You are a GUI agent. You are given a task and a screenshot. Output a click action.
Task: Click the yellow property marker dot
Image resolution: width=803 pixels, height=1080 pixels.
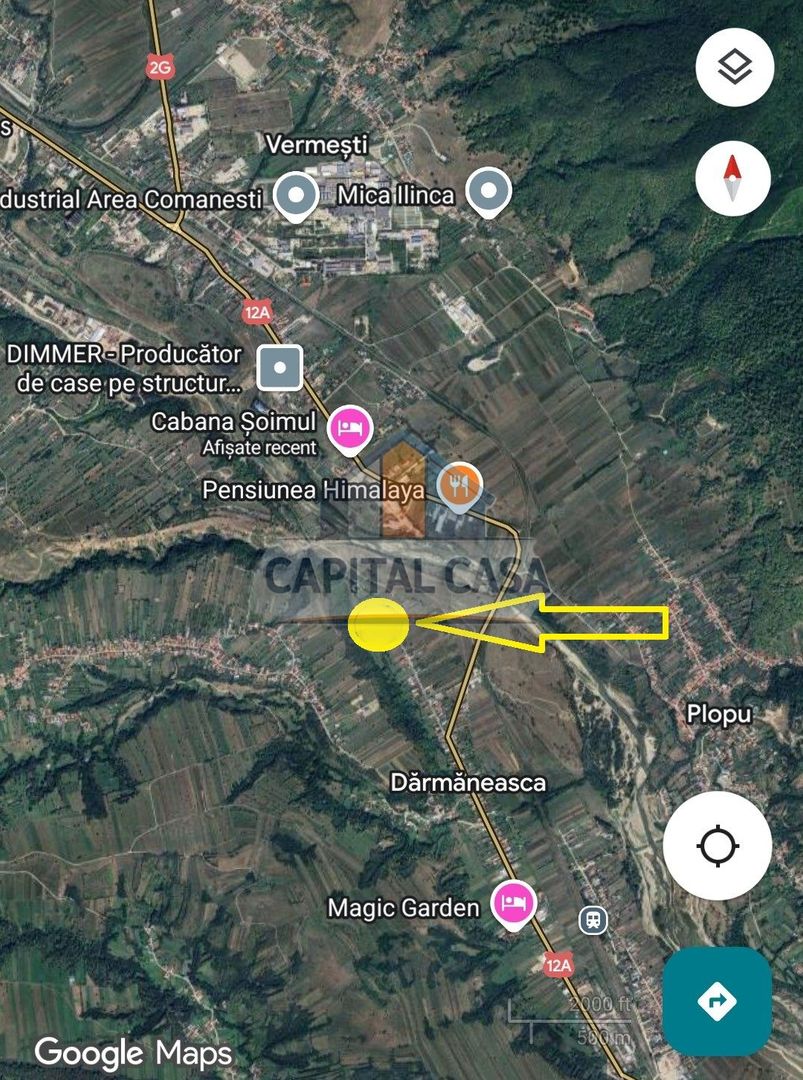[380, 624]
